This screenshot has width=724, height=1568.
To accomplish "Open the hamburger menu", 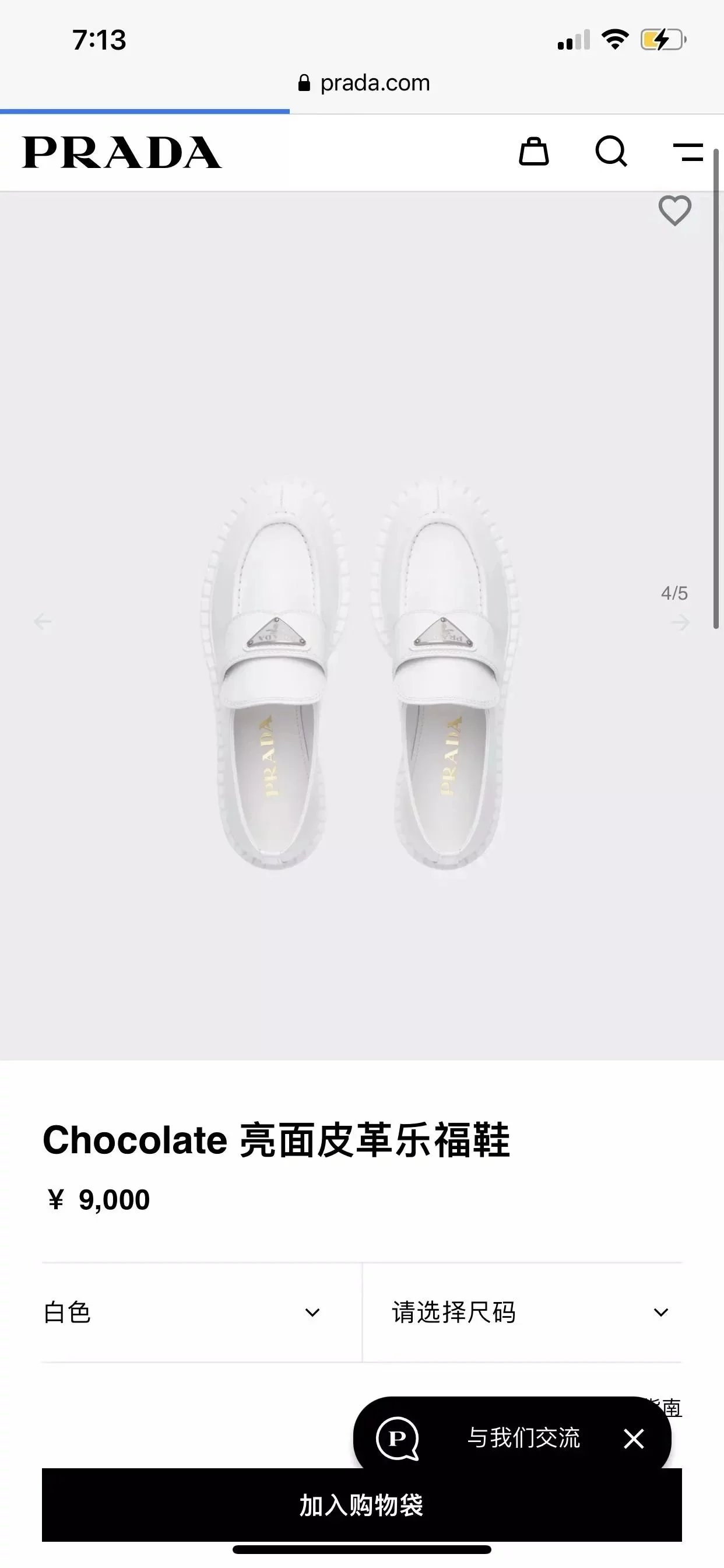I will coord(688,152).
